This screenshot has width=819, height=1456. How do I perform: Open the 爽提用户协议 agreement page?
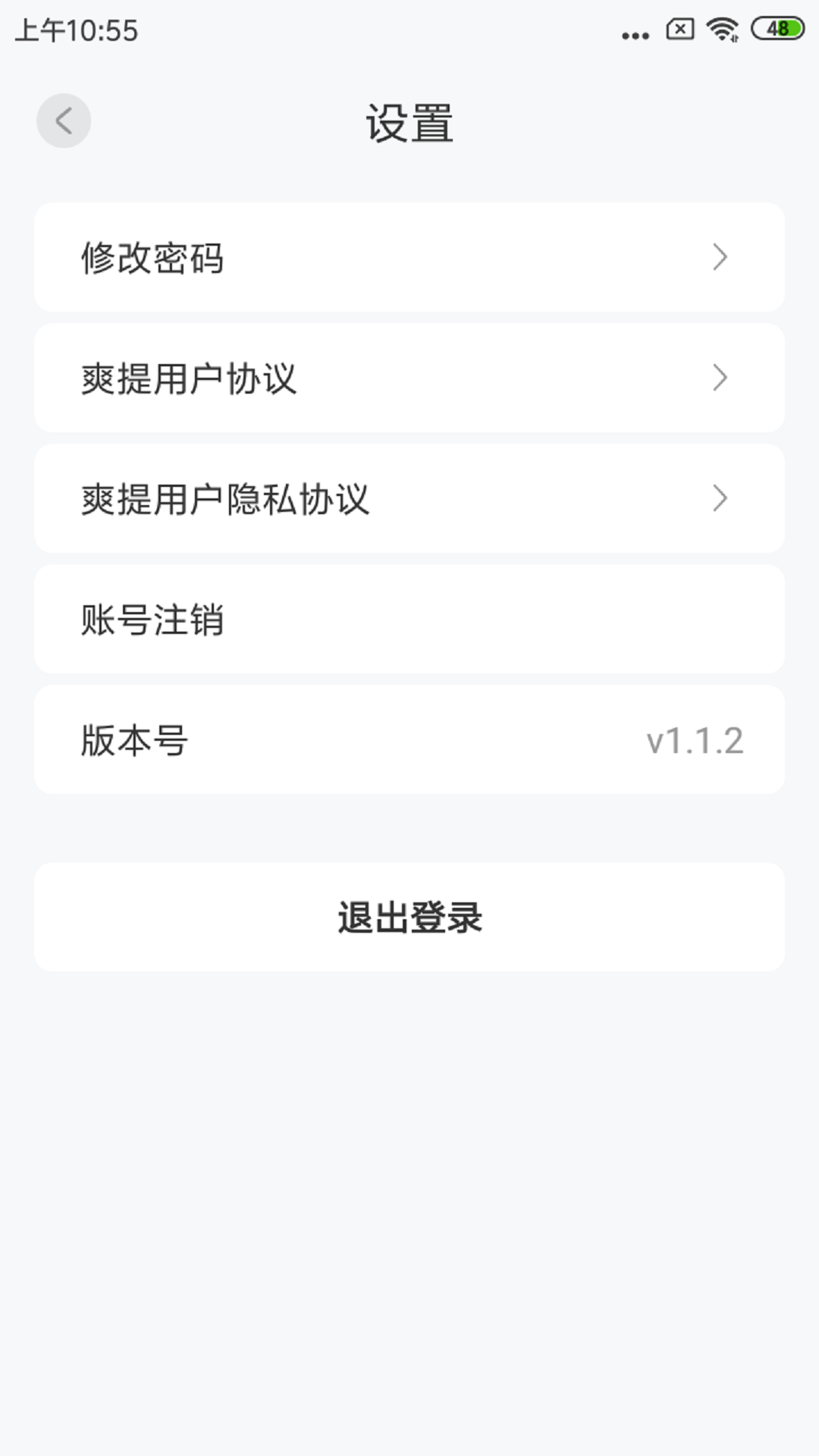click(409, 378)
